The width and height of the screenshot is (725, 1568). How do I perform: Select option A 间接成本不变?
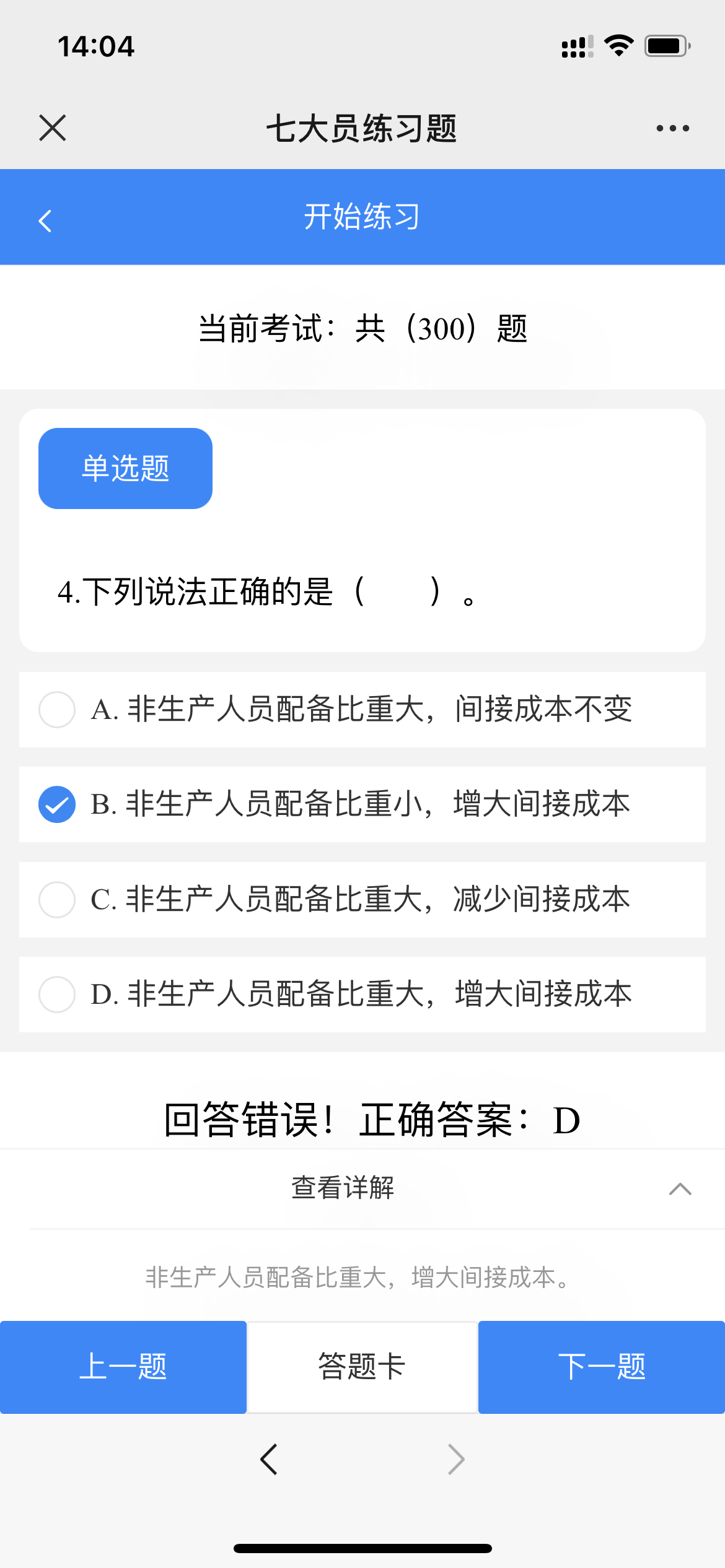pyautogui.click(x=362, y=710)
